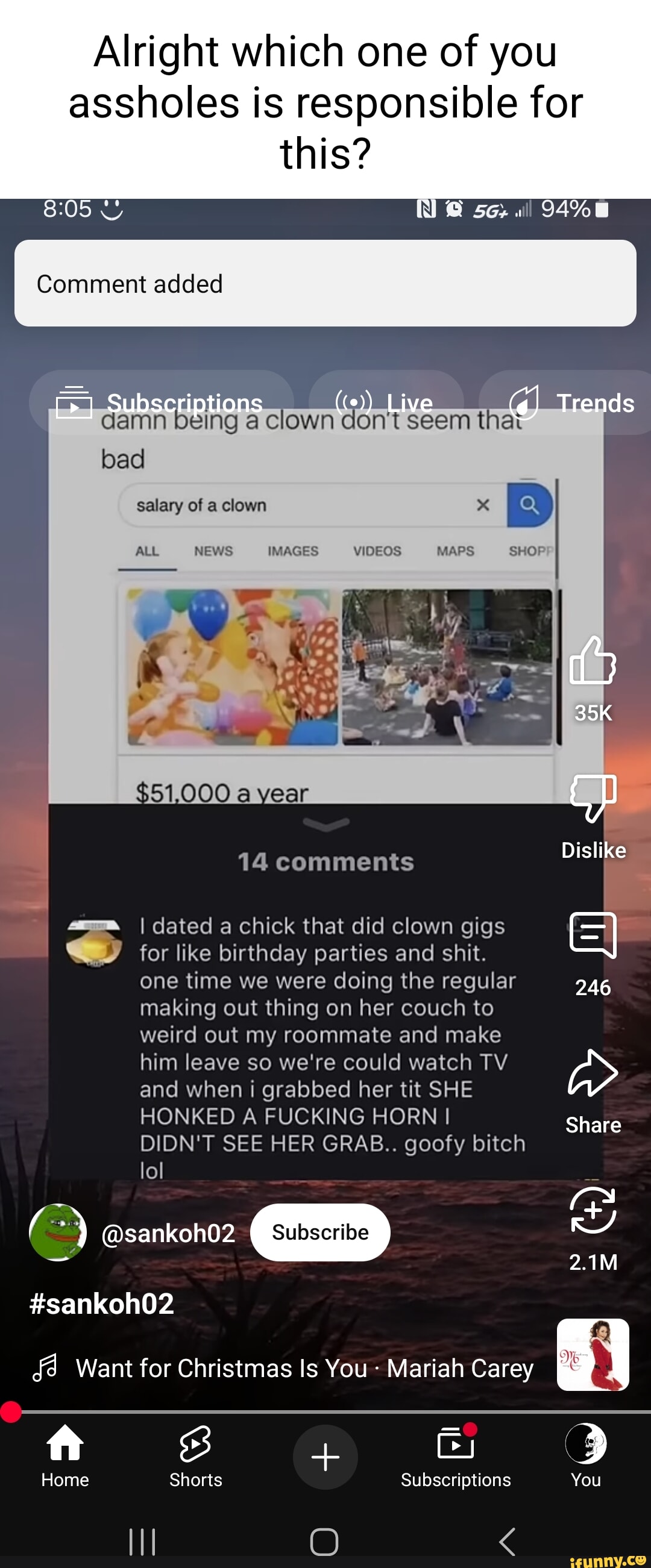
Task: Subscribe to @sankoh02
Action: [x=319, y=1232]
